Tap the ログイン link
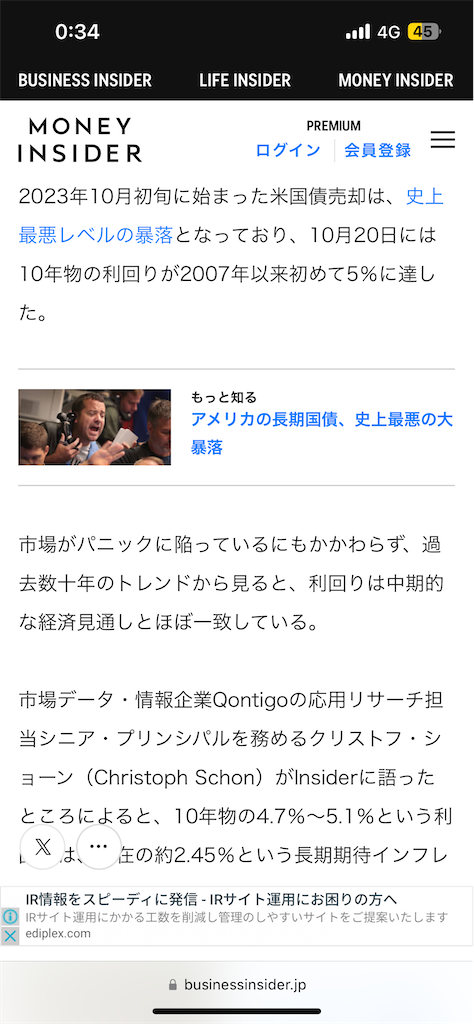 [288, 150]
